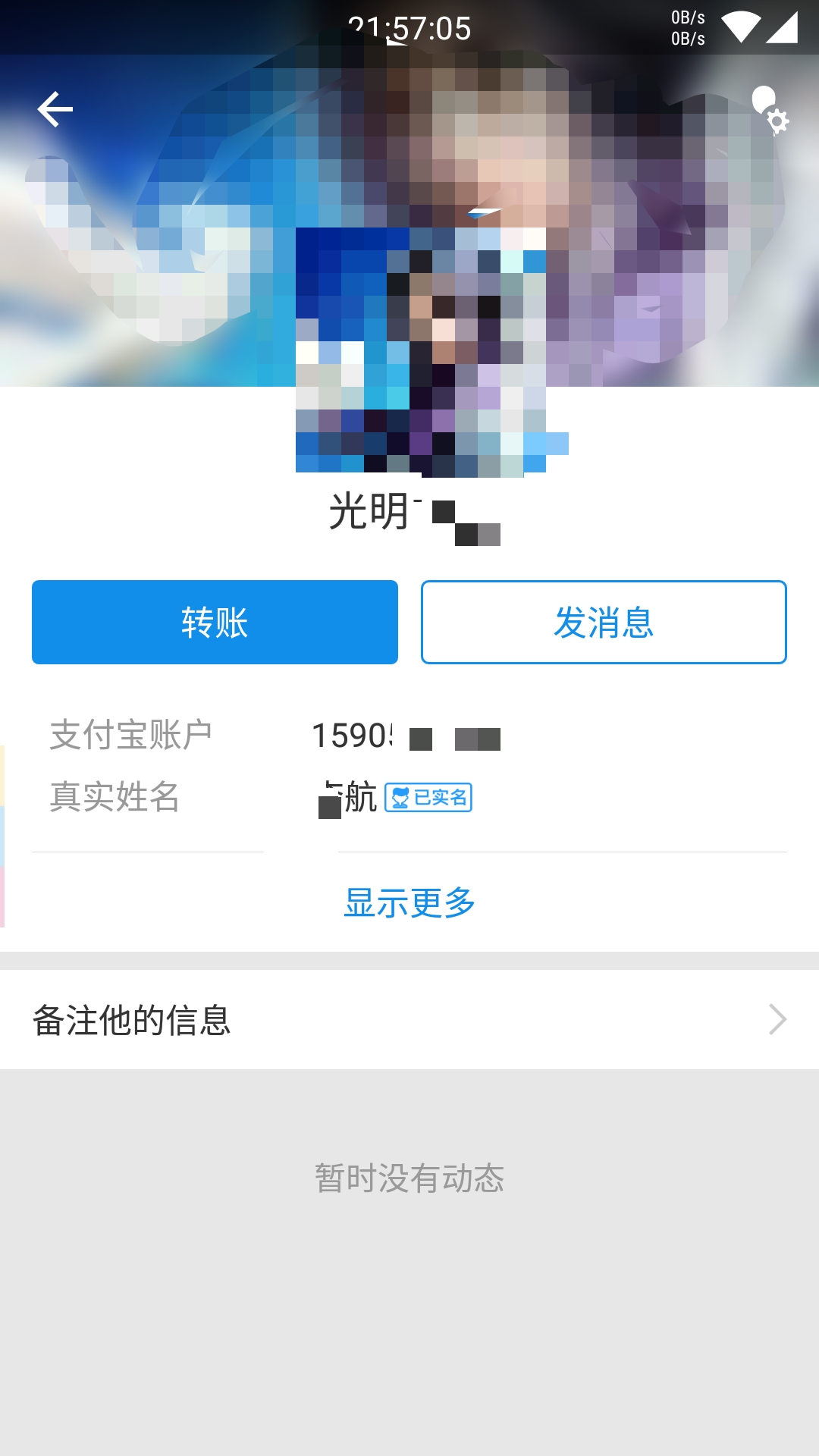Tap the user's profile avatar picture
This screenshot has height=1456, width=819.
pos(421,349)
